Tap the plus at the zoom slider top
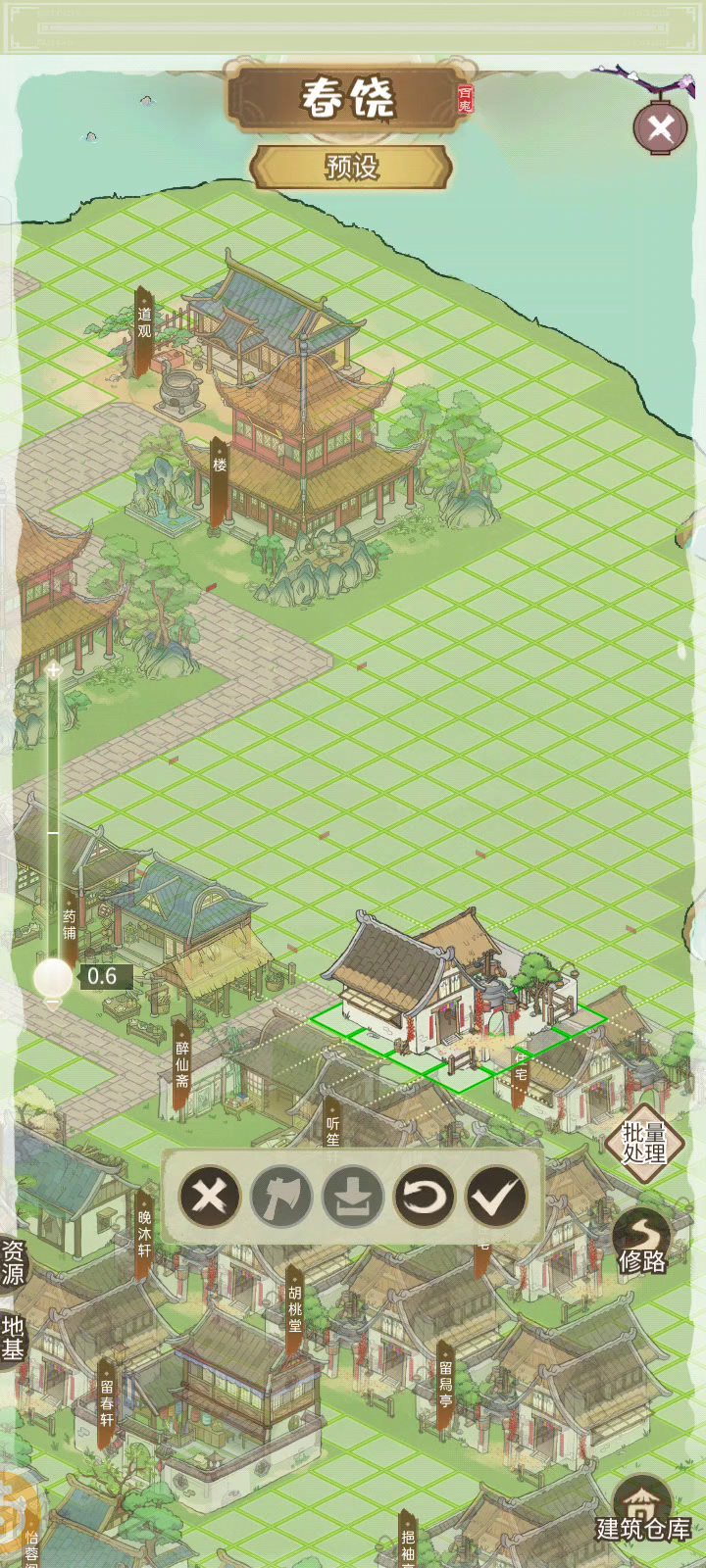 coord(53,670)
